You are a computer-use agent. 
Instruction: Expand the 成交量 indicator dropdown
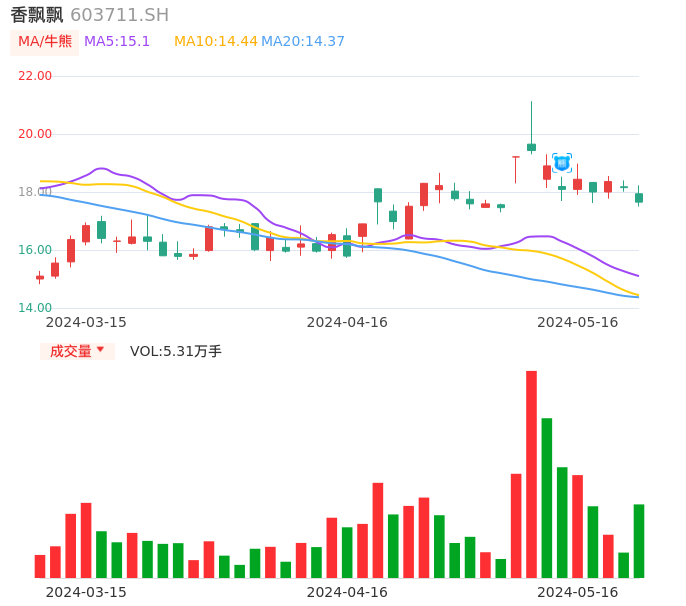(x=77, y=351)
